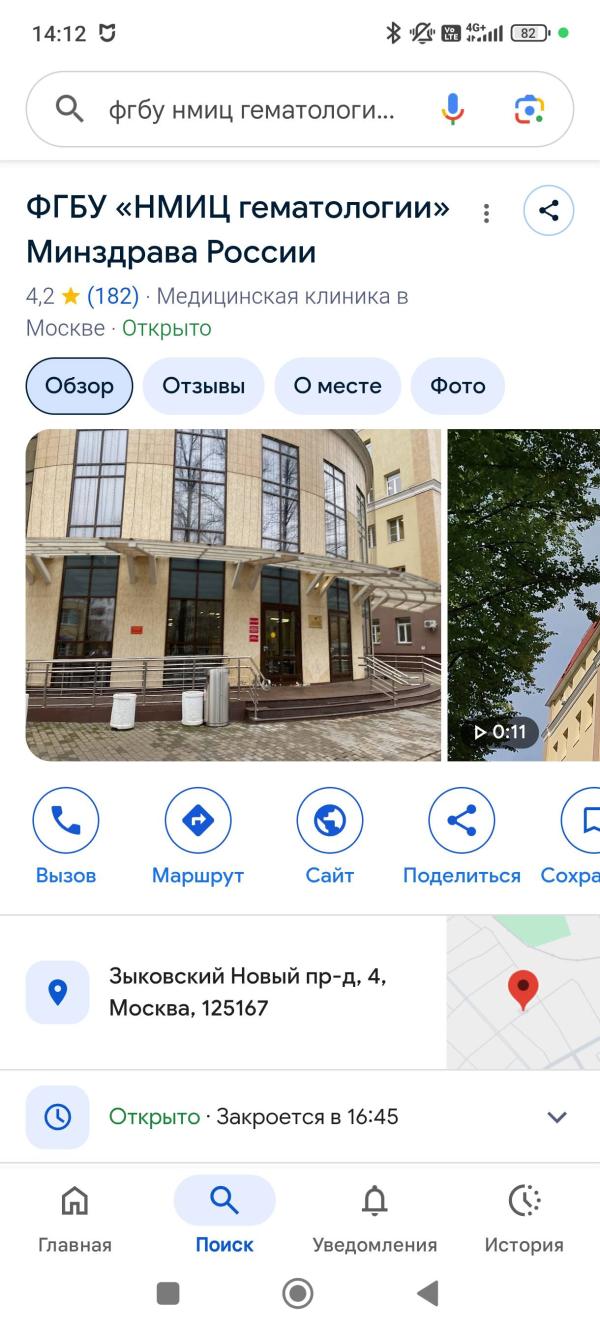Open the building entrance photo
The width and height of the screenshot is (600, 1333).
tap(233, 595)
